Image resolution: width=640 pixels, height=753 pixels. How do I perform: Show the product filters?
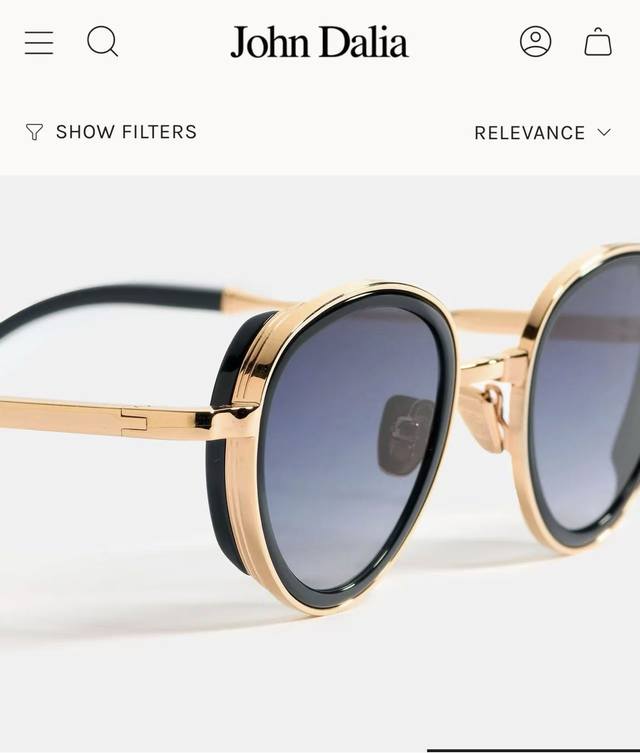click(x=111, y=132)
